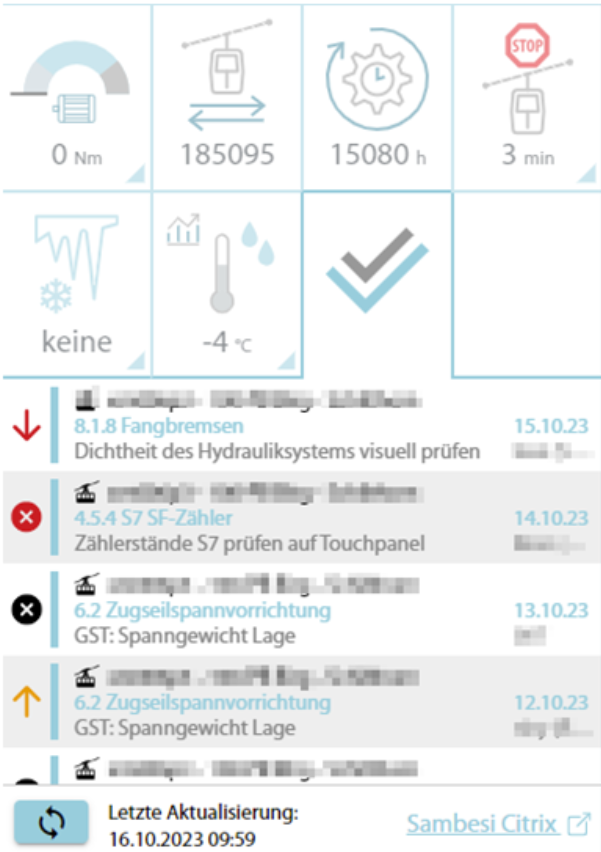Open the 185095 cable car trips tile
The image size is (601, 852).
tap(227, 98)
